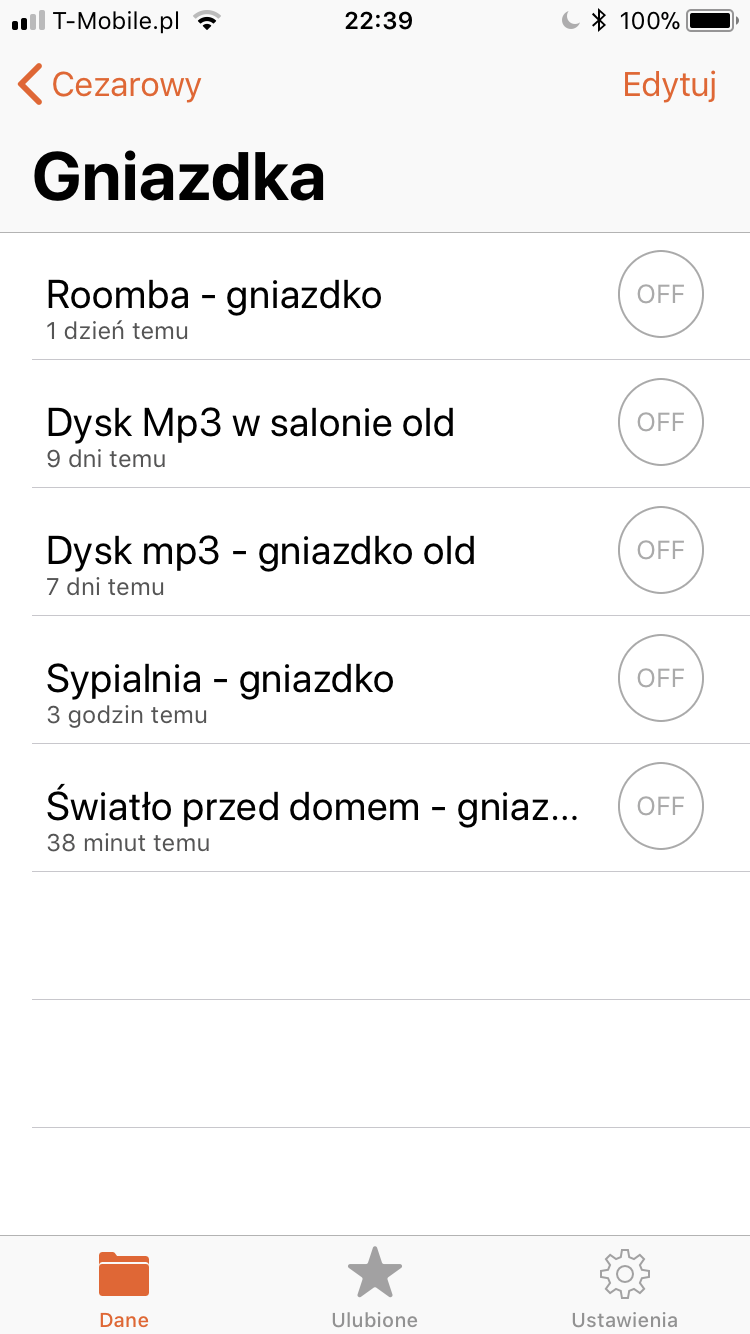Open the Ustawienia tab
This screenshot has height=1334, width=750.
(624, 1288)
